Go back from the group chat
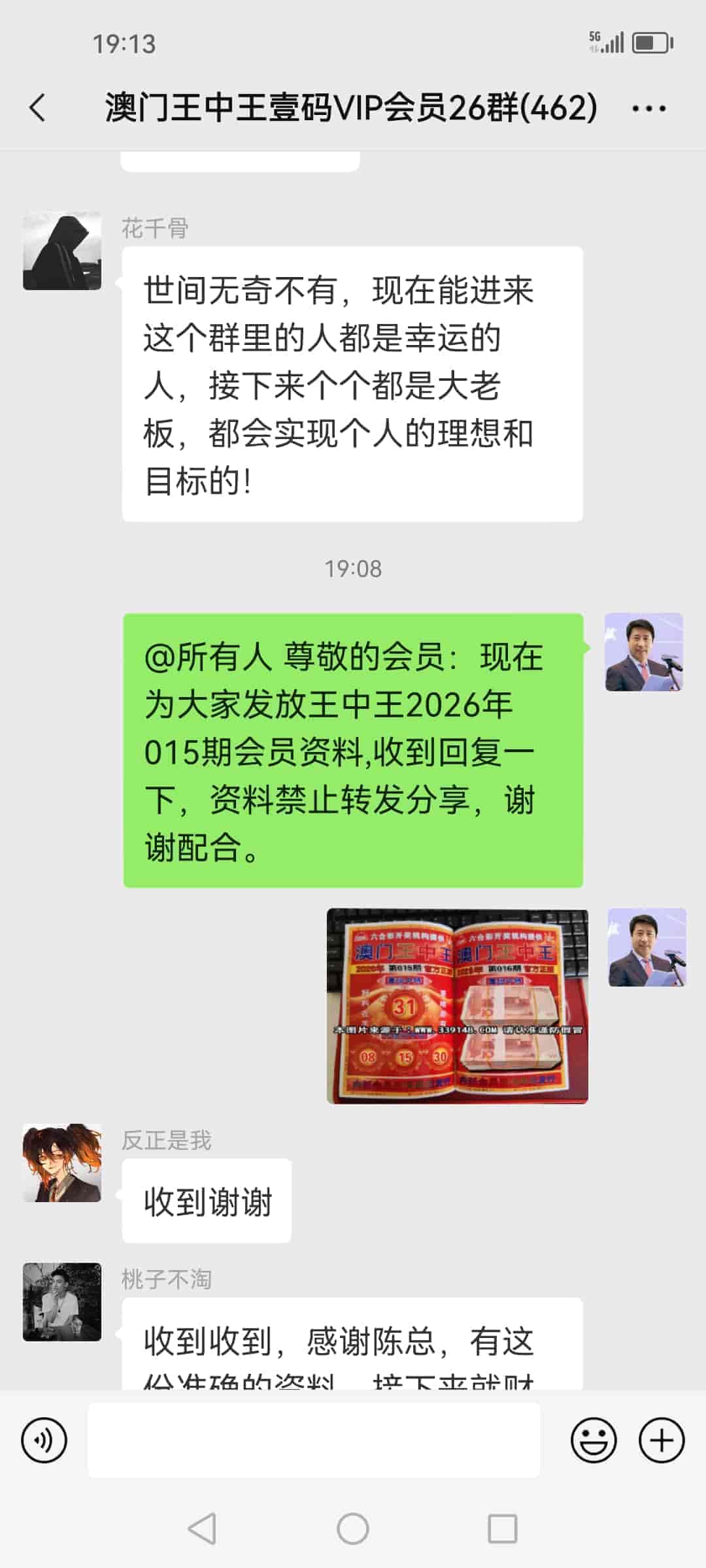706x1568 pixels. [38, 108]
